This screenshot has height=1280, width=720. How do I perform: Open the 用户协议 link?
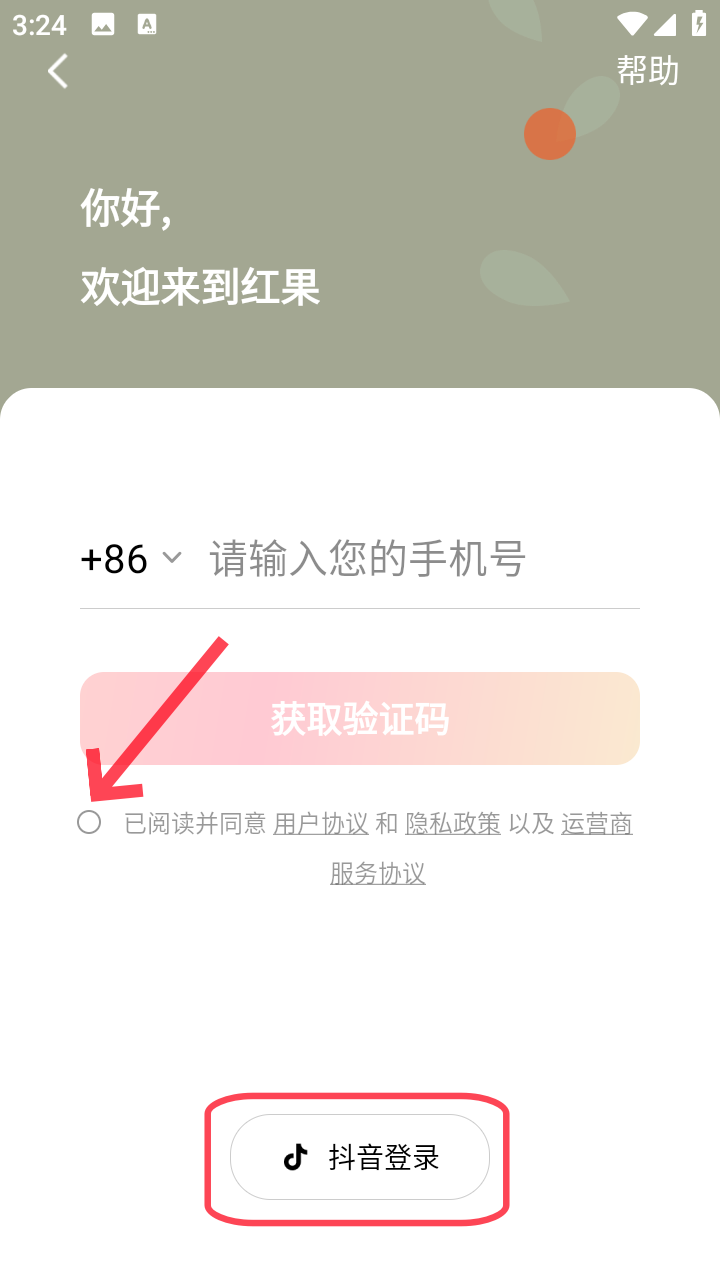321,824
